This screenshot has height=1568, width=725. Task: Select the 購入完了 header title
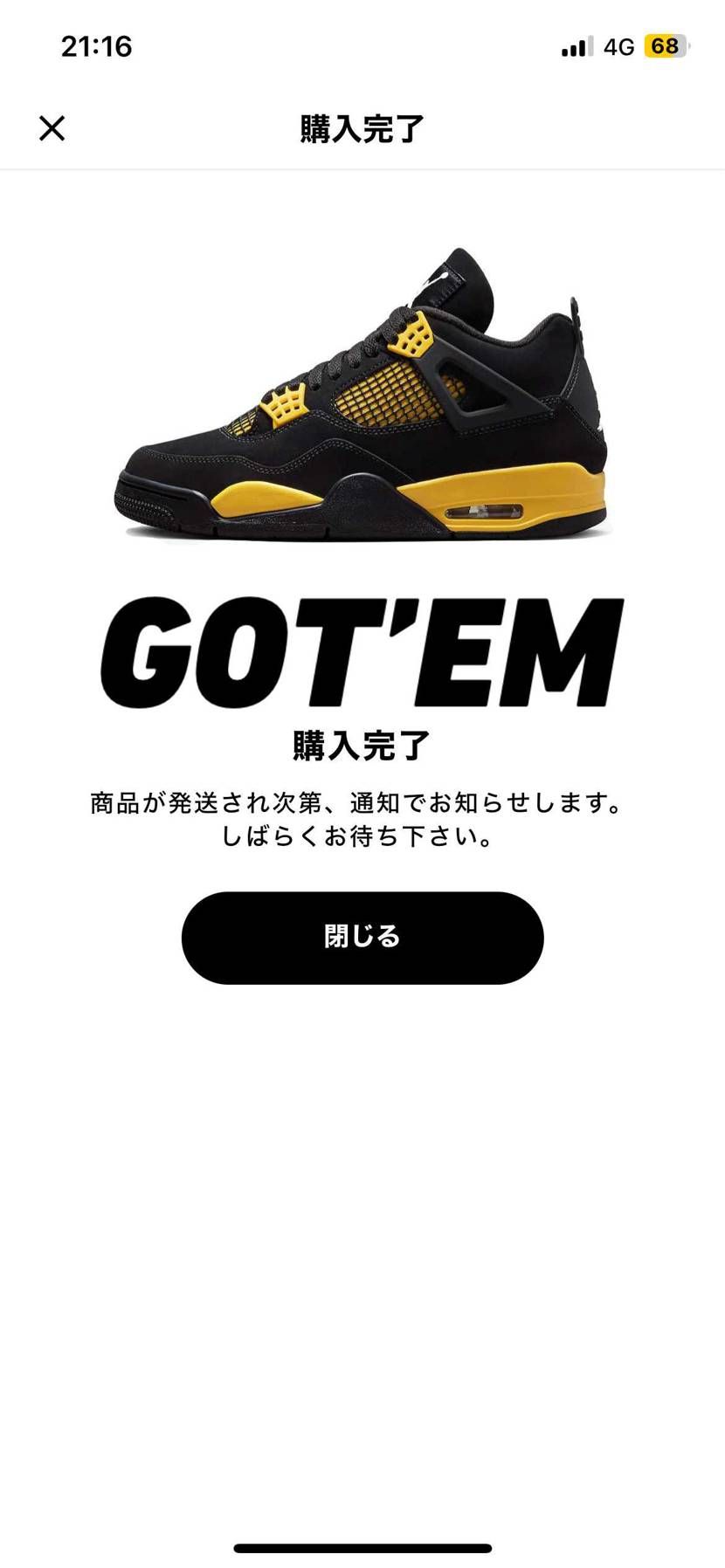[362, 127]
